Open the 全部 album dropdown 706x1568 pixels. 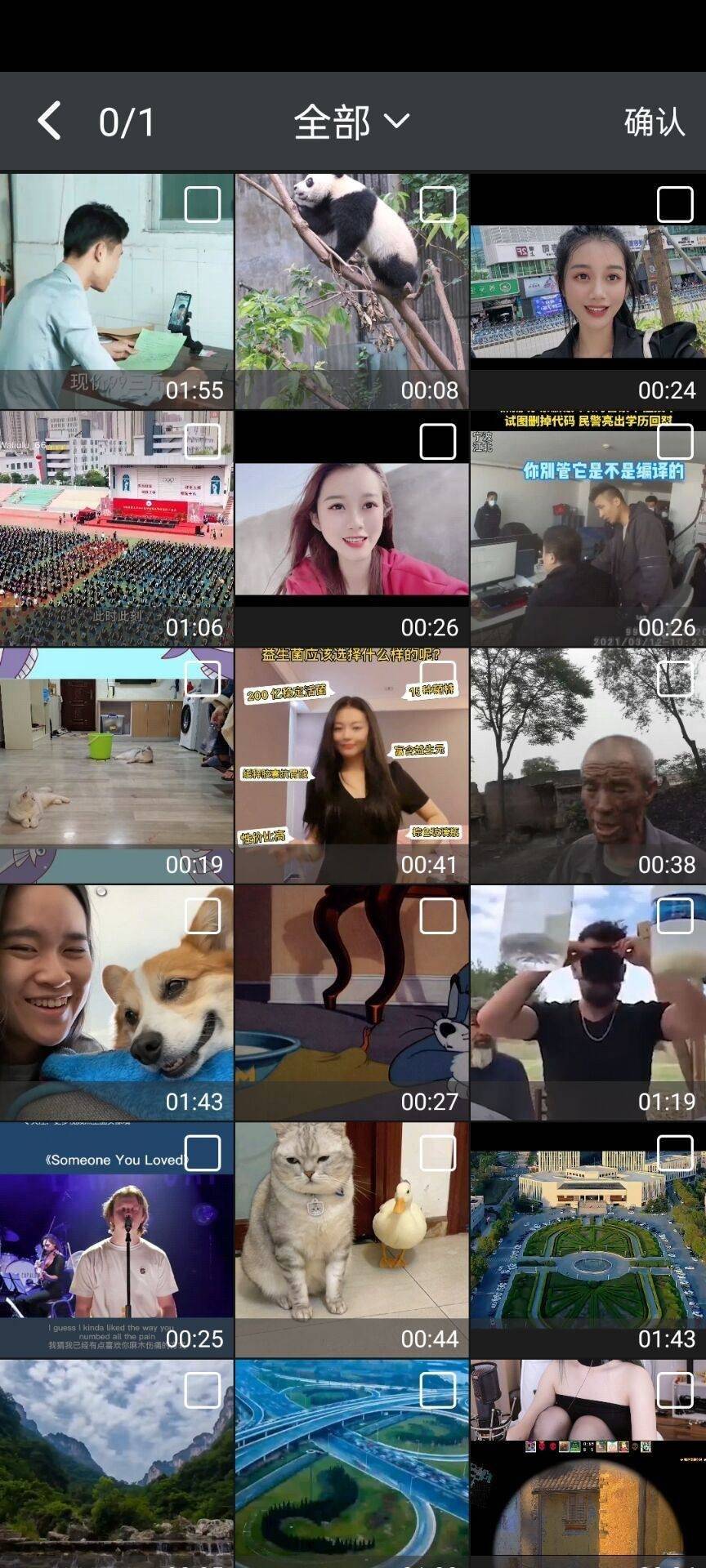pyautogui.click(x=351, y=122)
